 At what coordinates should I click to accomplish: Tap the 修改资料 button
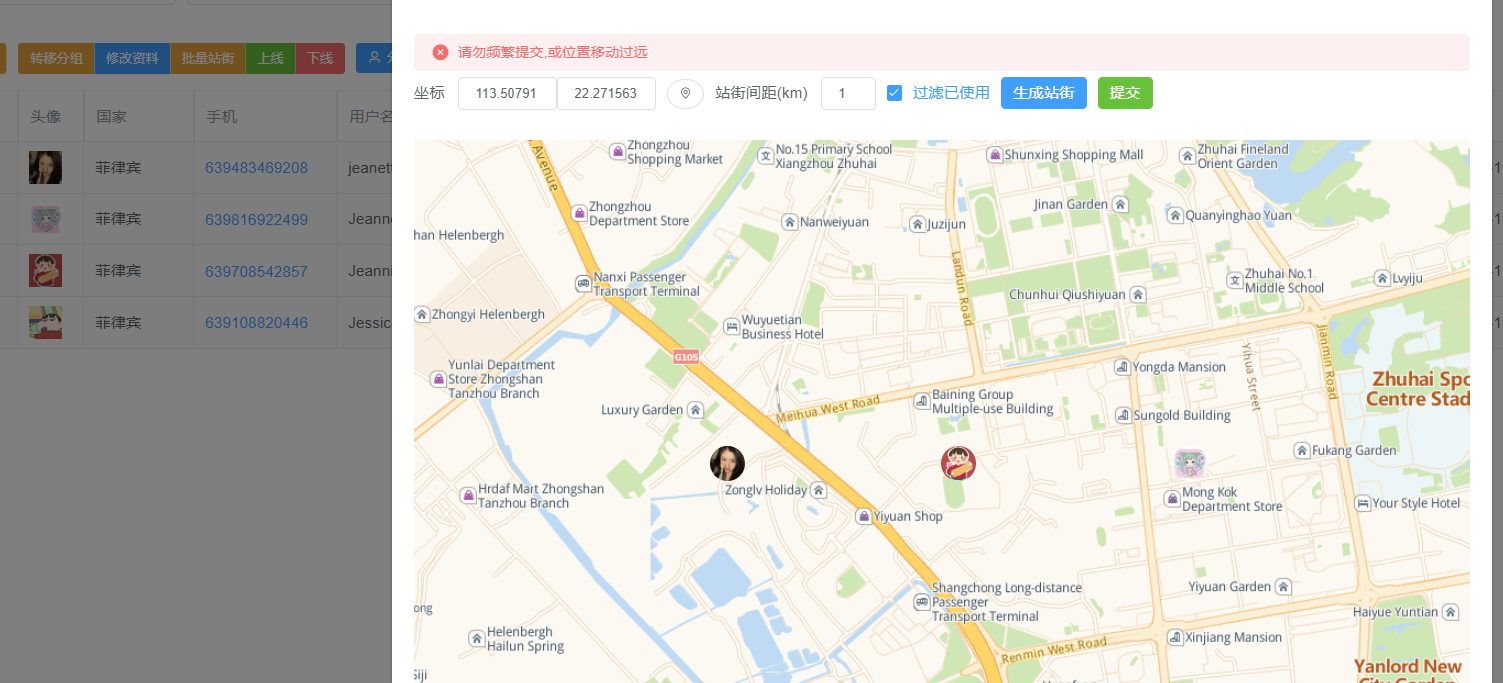(132, 58)
